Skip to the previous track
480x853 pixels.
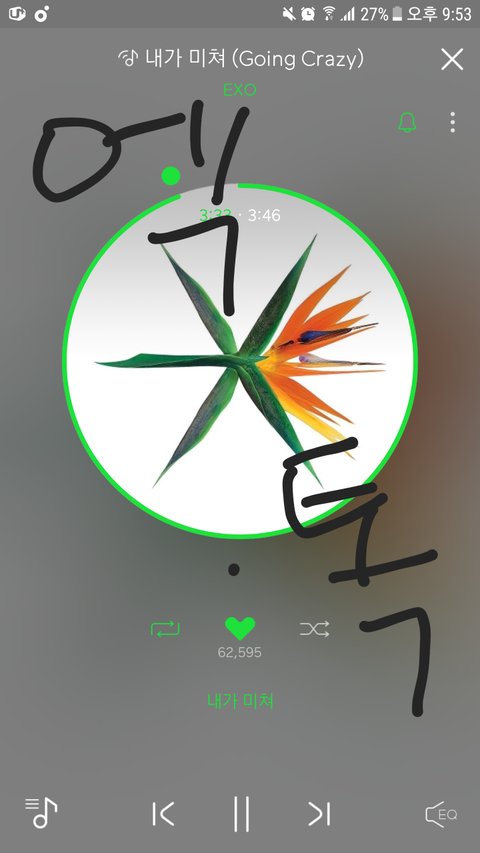(163, 814)
